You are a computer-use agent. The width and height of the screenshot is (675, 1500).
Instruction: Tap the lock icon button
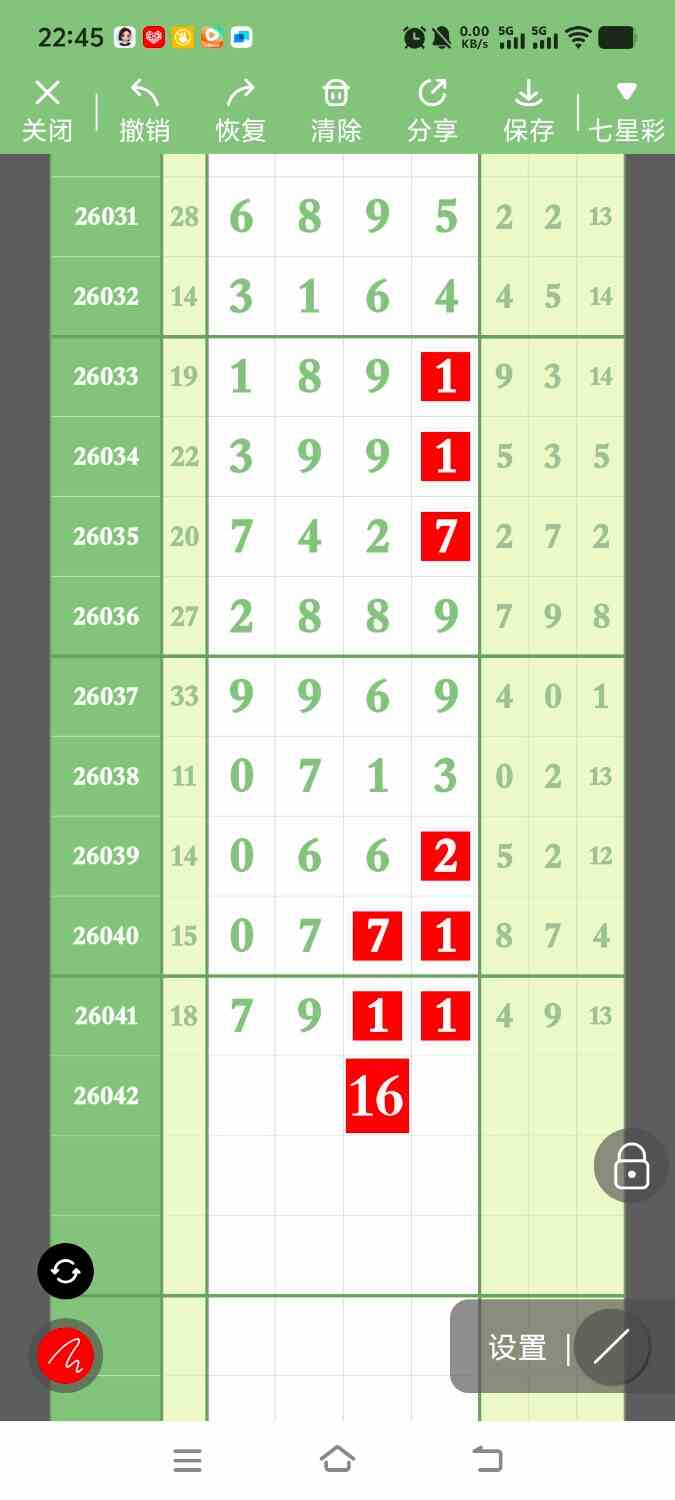[x=631, y=1165]
